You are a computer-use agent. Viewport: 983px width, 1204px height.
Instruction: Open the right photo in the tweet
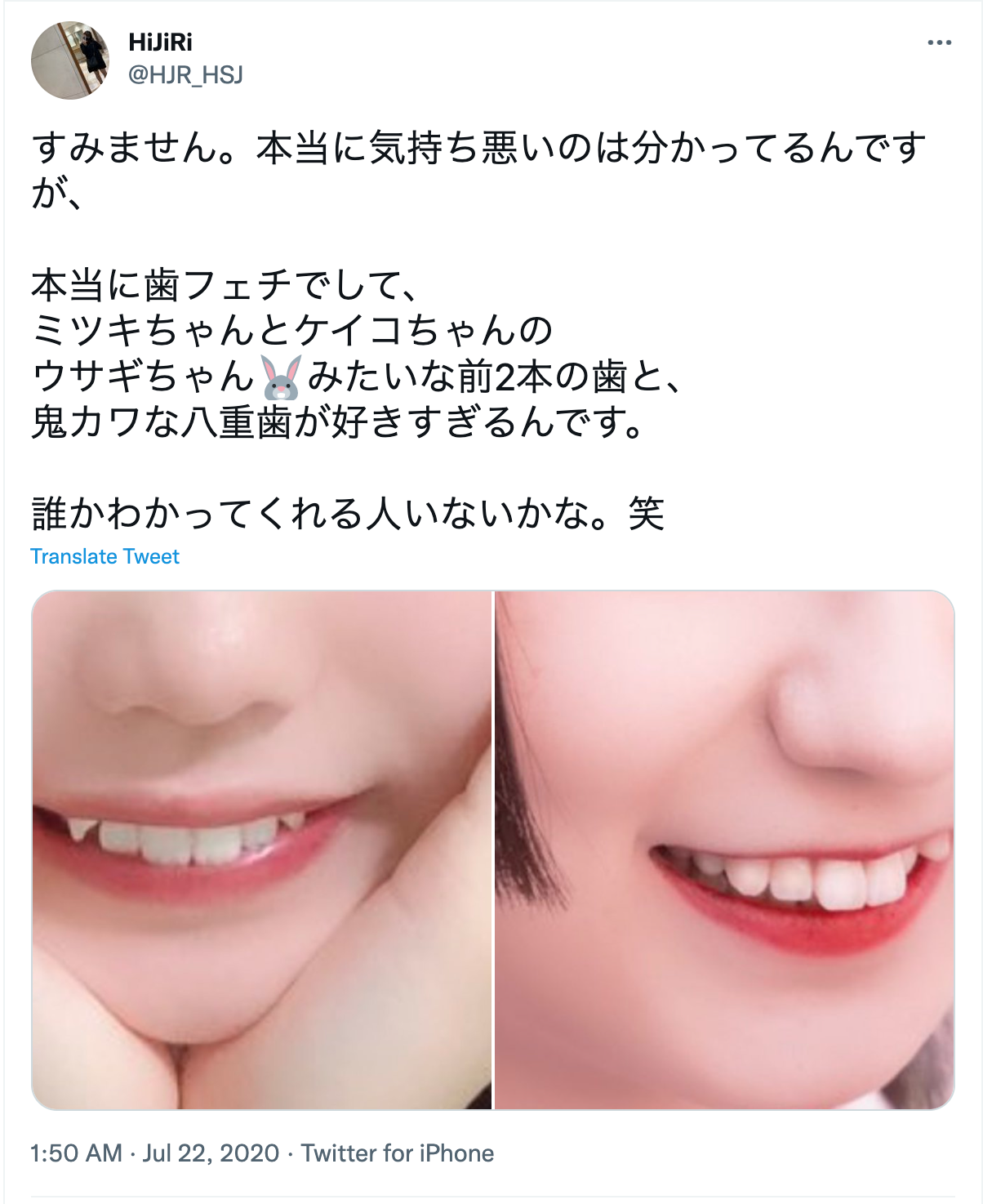pos(724,849)
